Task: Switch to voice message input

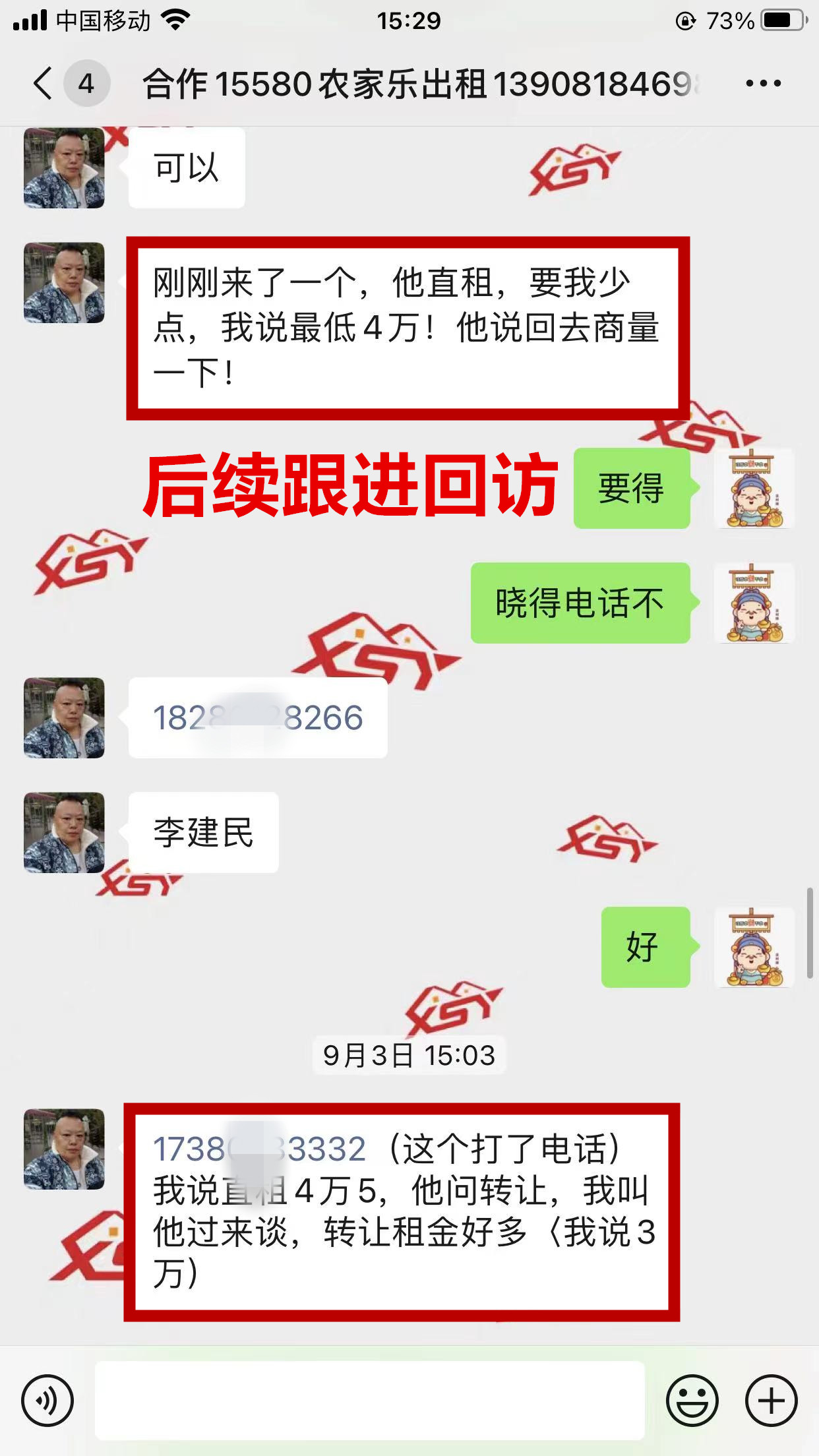Action: [47, 1400]
